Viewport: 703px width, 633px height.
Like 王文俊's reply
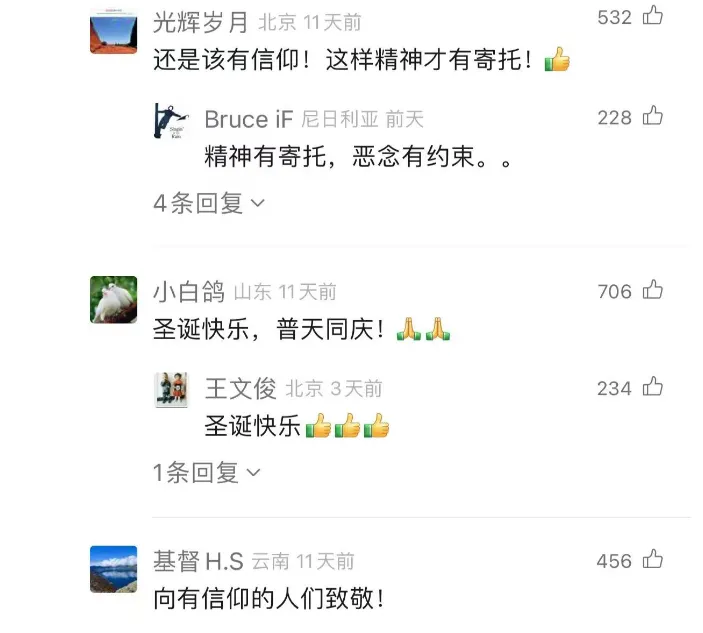click(652, 386)
